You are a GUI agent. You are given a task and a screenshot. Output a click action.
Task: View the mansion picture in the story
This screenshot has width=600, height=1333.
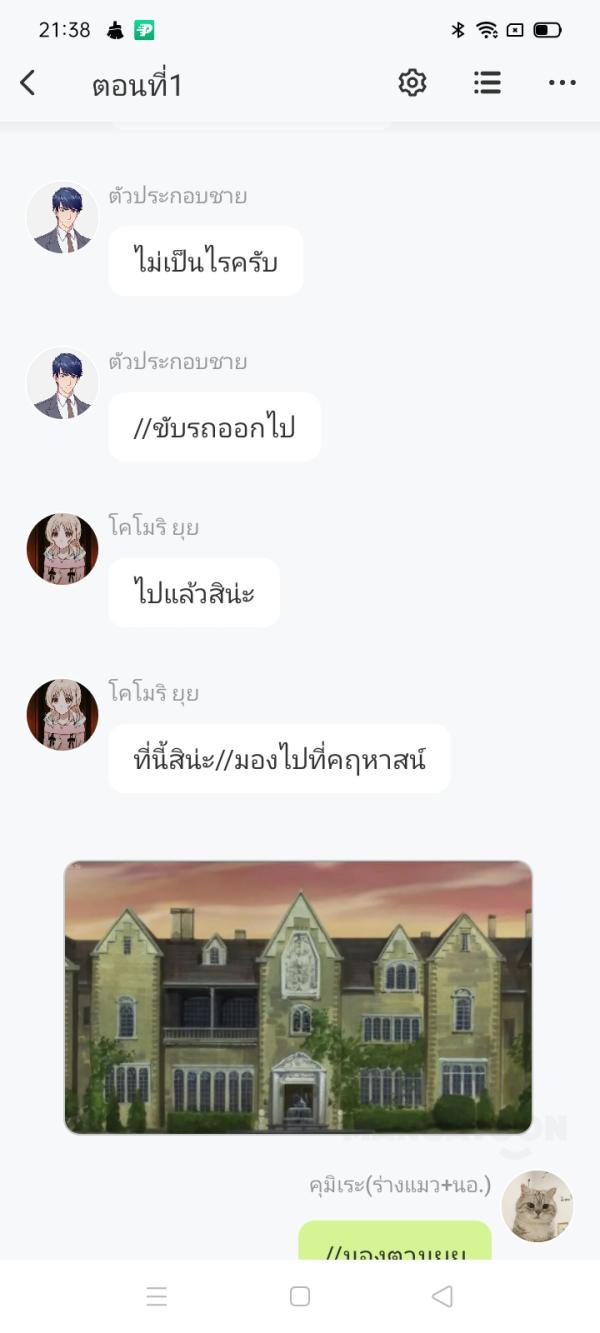[x=298, y=997]
